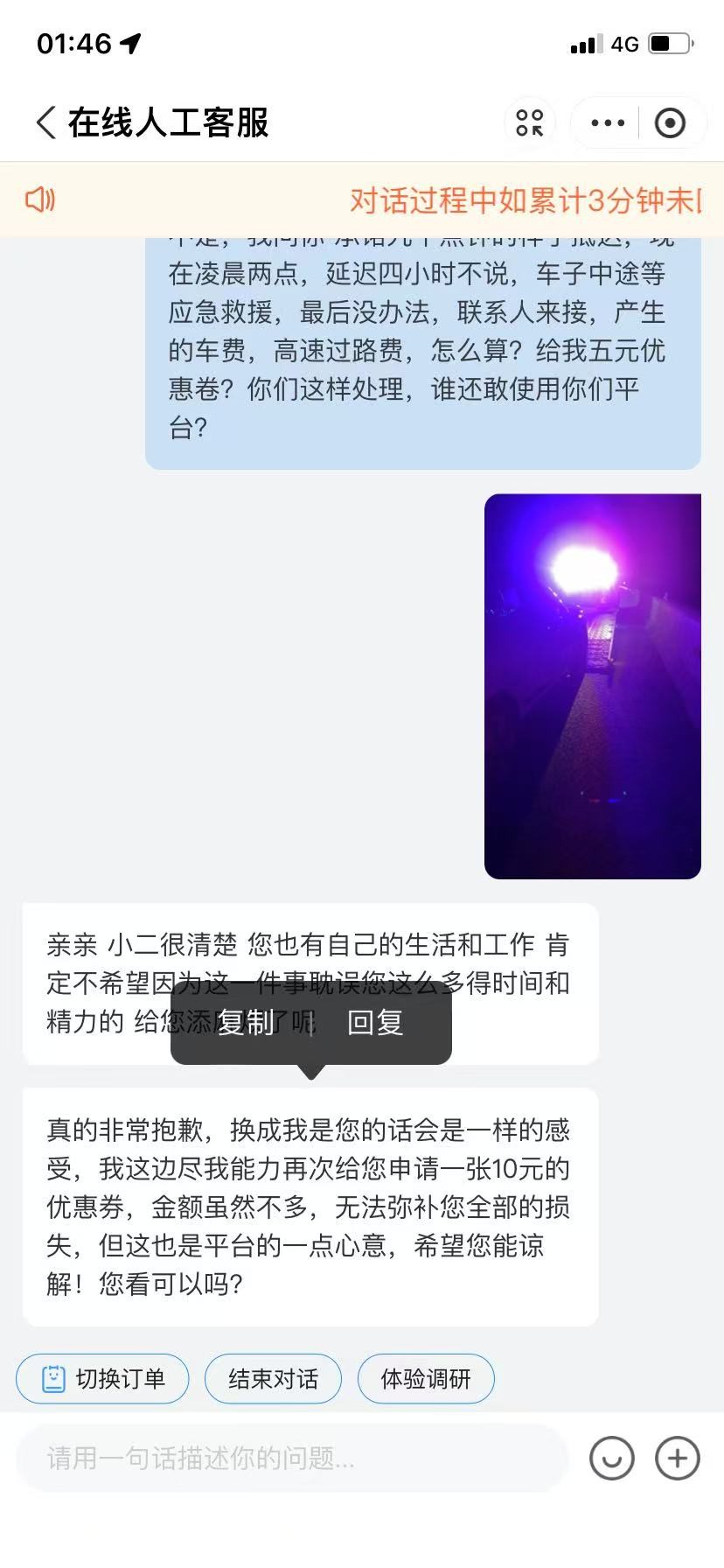Select 回复 to reply to message
The height and width of the screenshot is (1568, 724).
[x=375, y=1022]
